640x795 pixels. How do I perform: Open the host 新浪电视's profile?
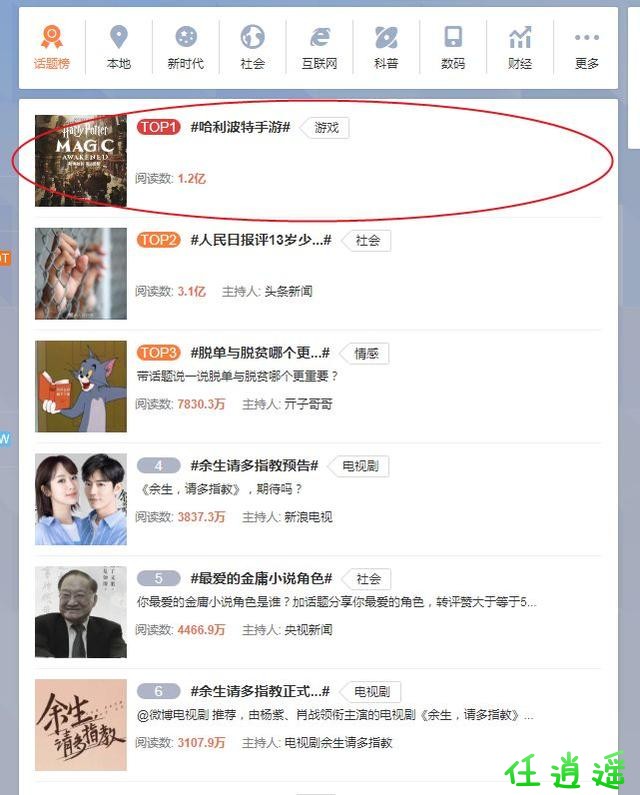[308, 517]
